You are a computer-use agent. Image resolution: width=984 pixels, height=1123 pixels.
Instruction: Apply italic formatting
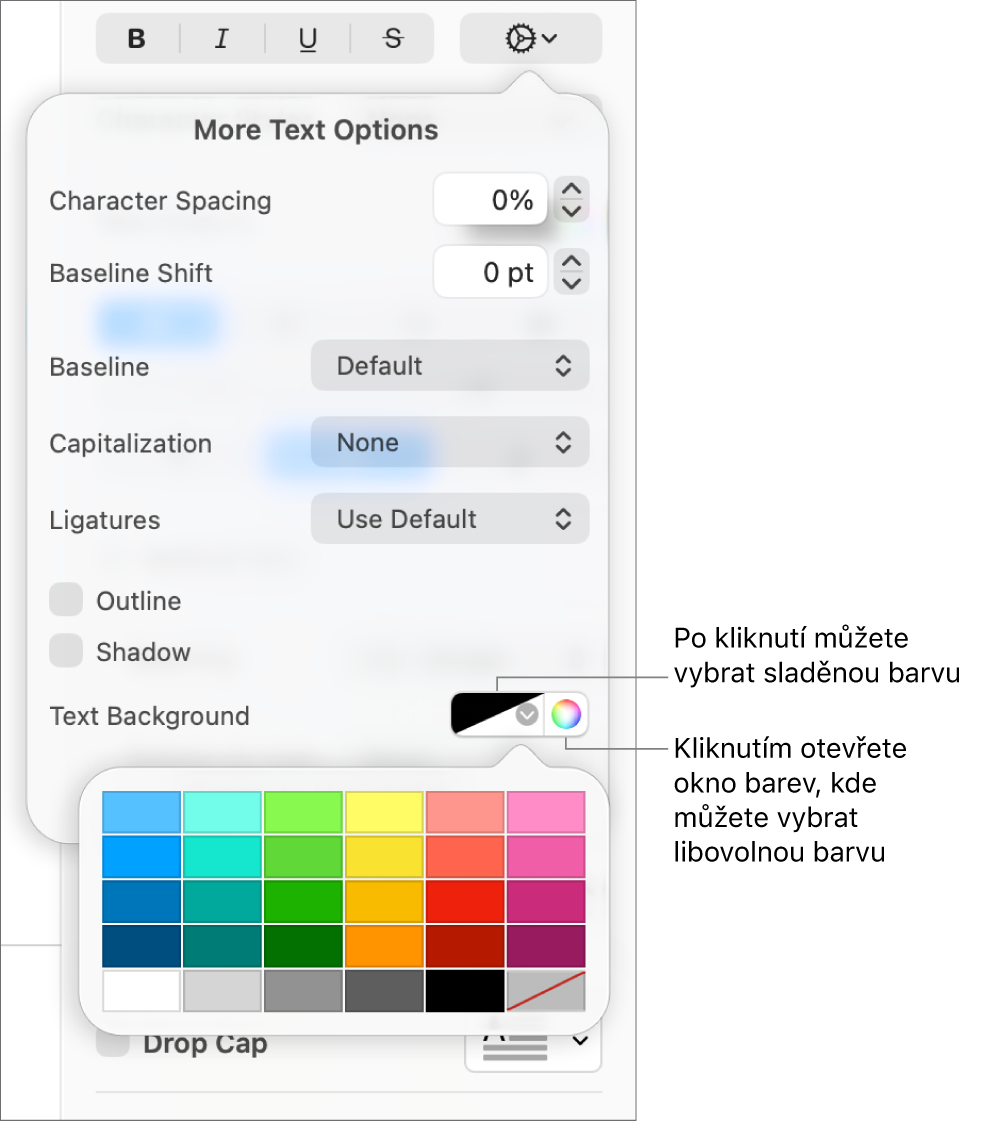pyautogui.click(x=222, y=39)
